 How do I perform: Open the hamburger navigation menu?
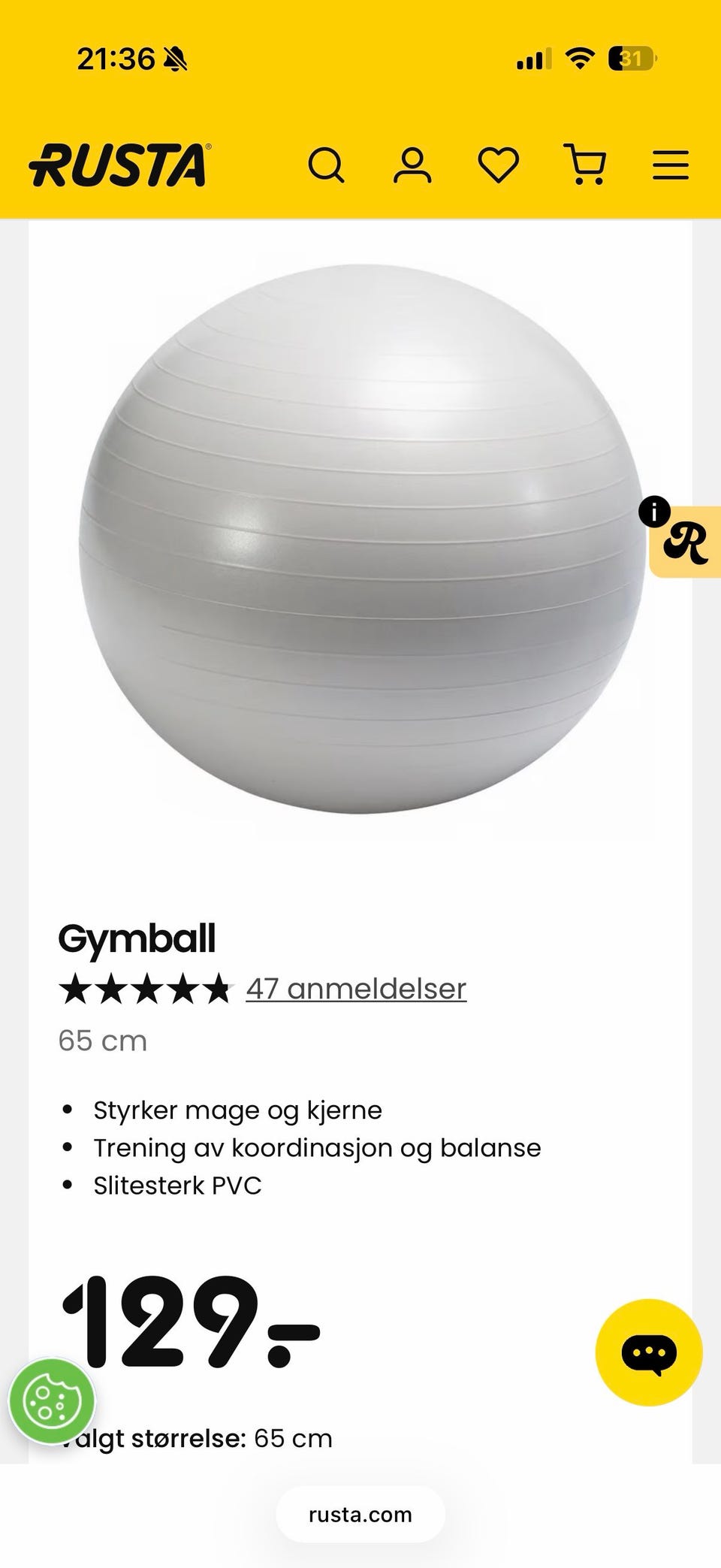[x=671, y=165]
